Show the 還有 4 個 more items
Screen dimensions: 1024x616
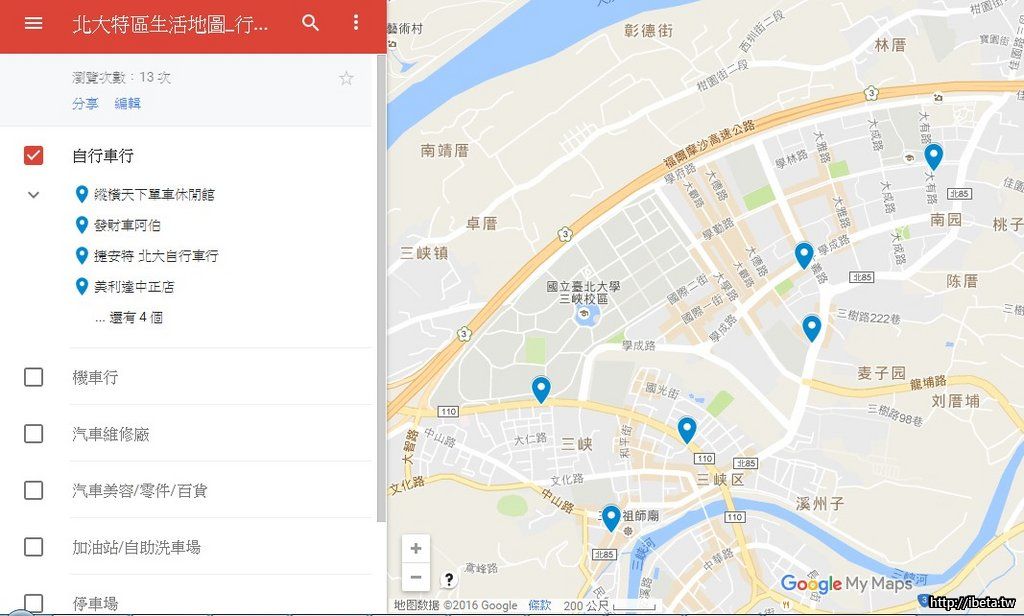(129, 318)
